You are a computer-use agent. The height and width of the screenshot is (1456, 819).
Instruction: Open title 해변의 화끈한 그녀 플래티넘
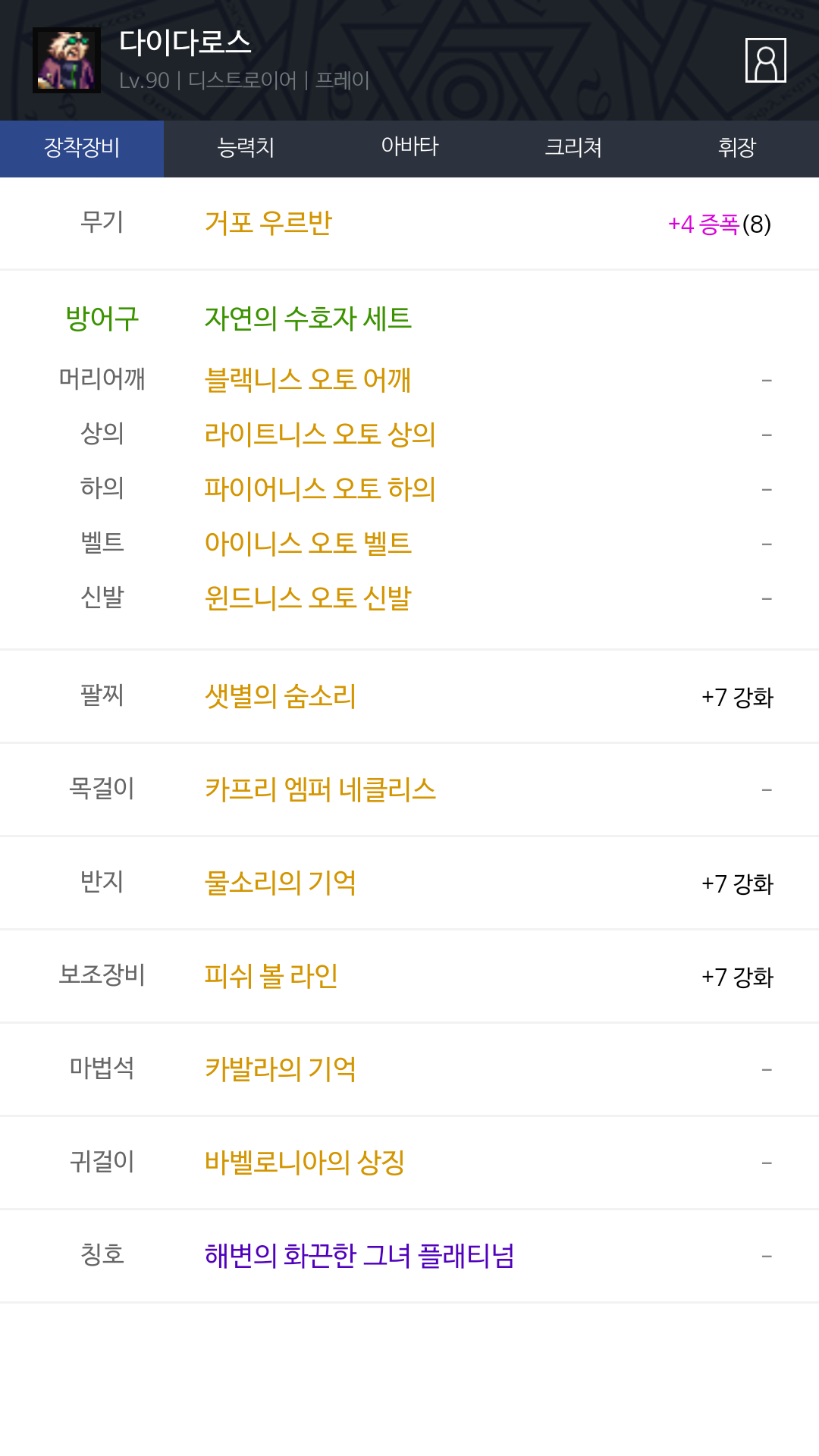(359, 1256)
